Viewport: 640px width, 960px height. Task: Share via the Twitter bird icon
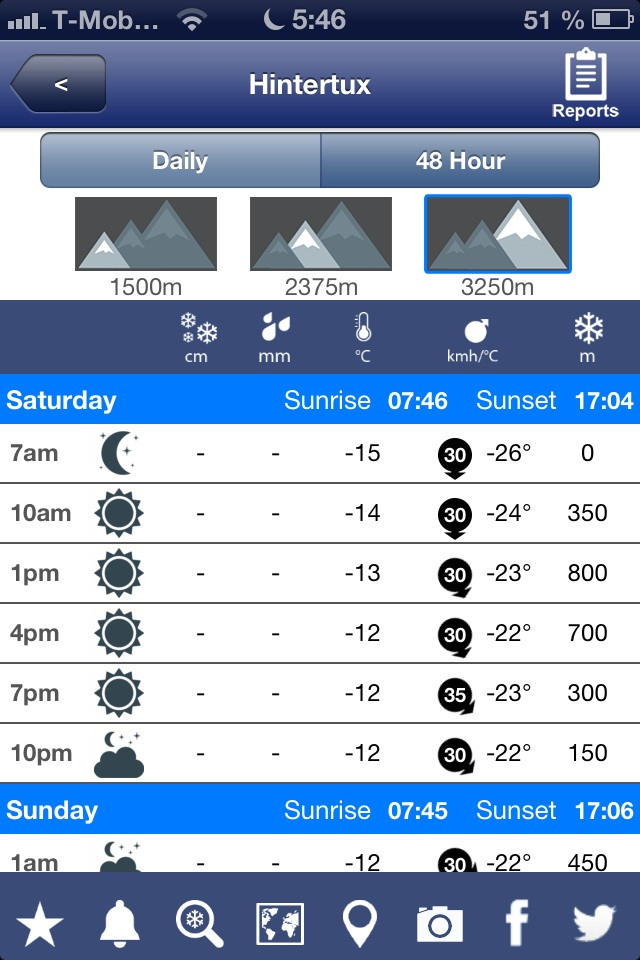pos(596,922)
